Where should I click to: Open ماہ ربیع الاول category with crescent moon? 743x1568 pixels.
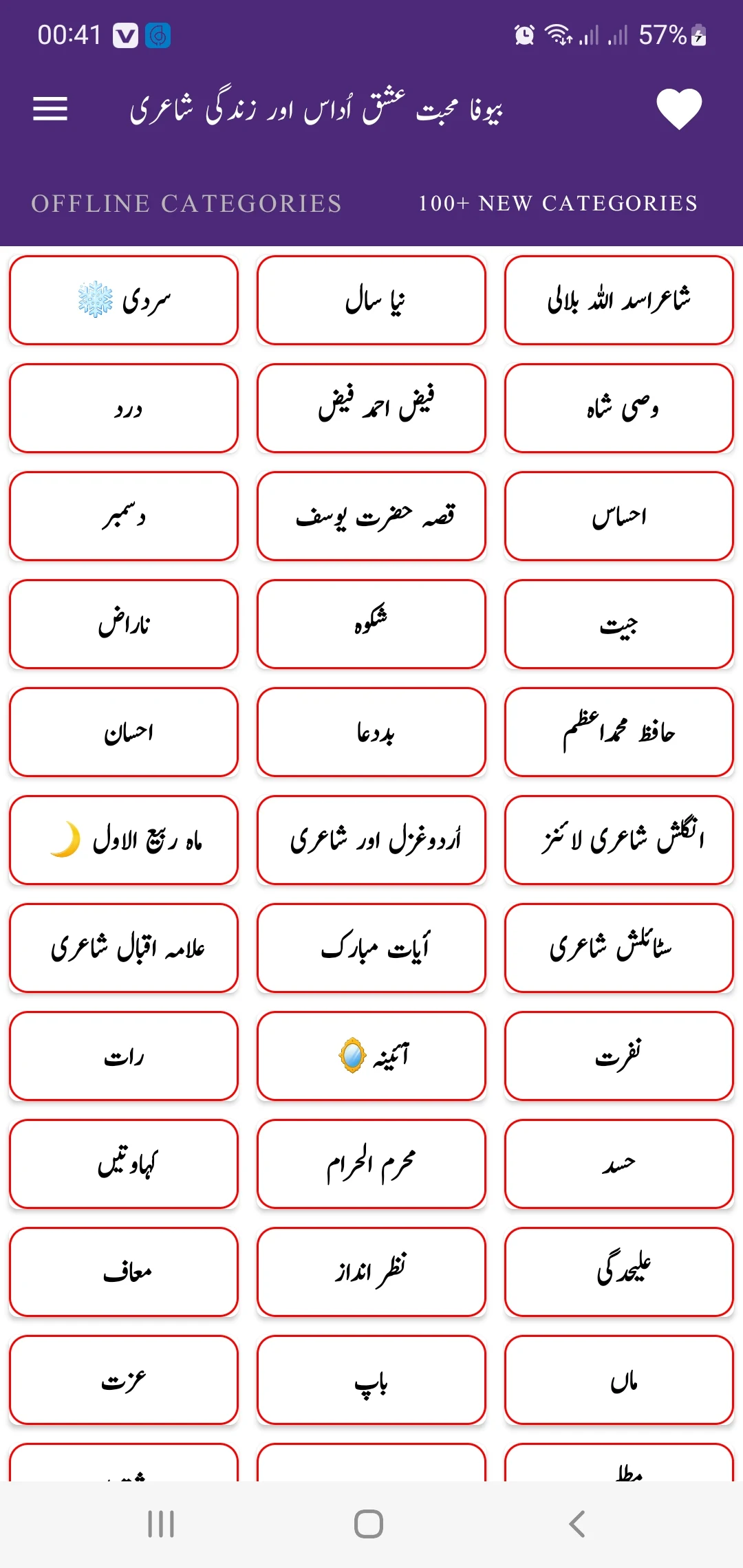[123, 840]
